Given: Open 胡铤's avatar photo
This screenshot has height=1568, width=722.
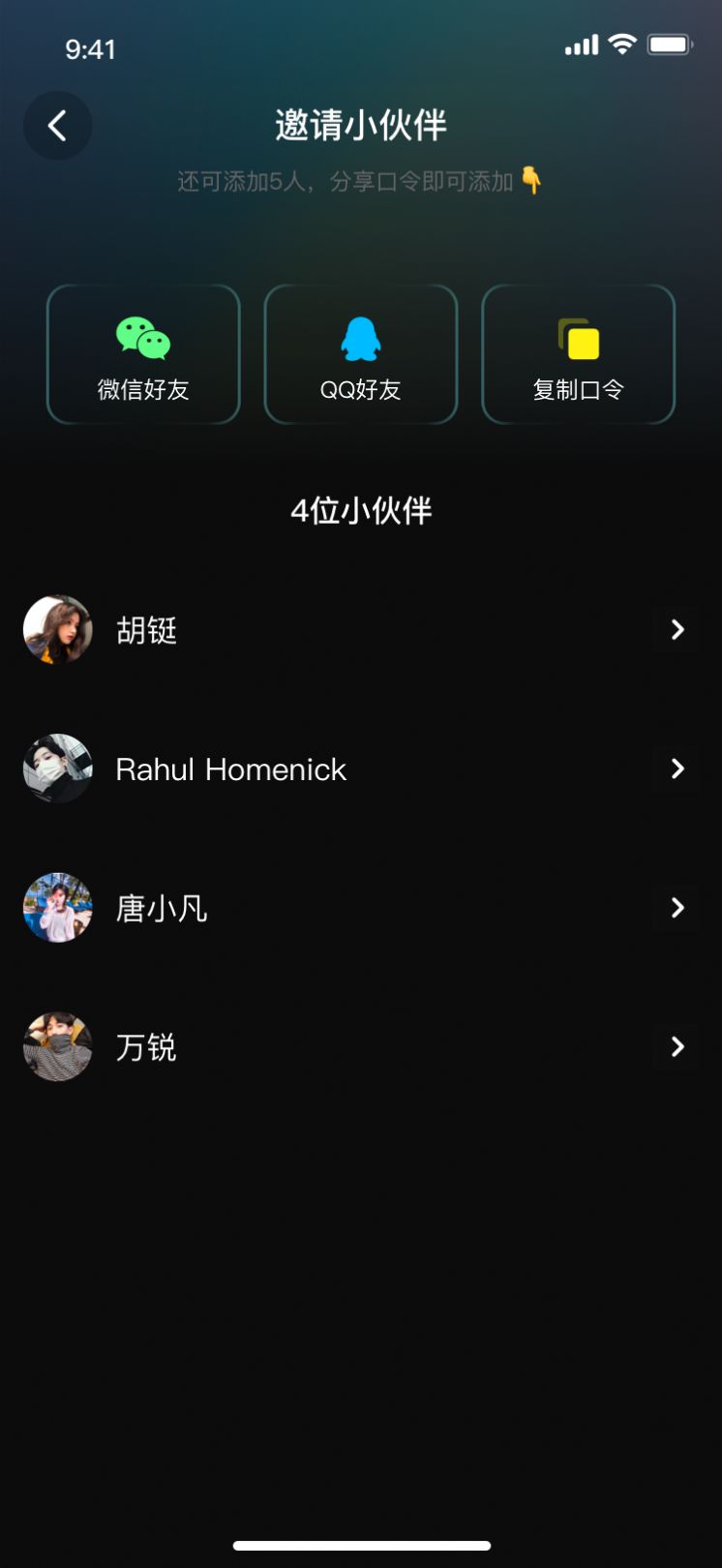Looking at the screenshot, I should tap(57, 629).
